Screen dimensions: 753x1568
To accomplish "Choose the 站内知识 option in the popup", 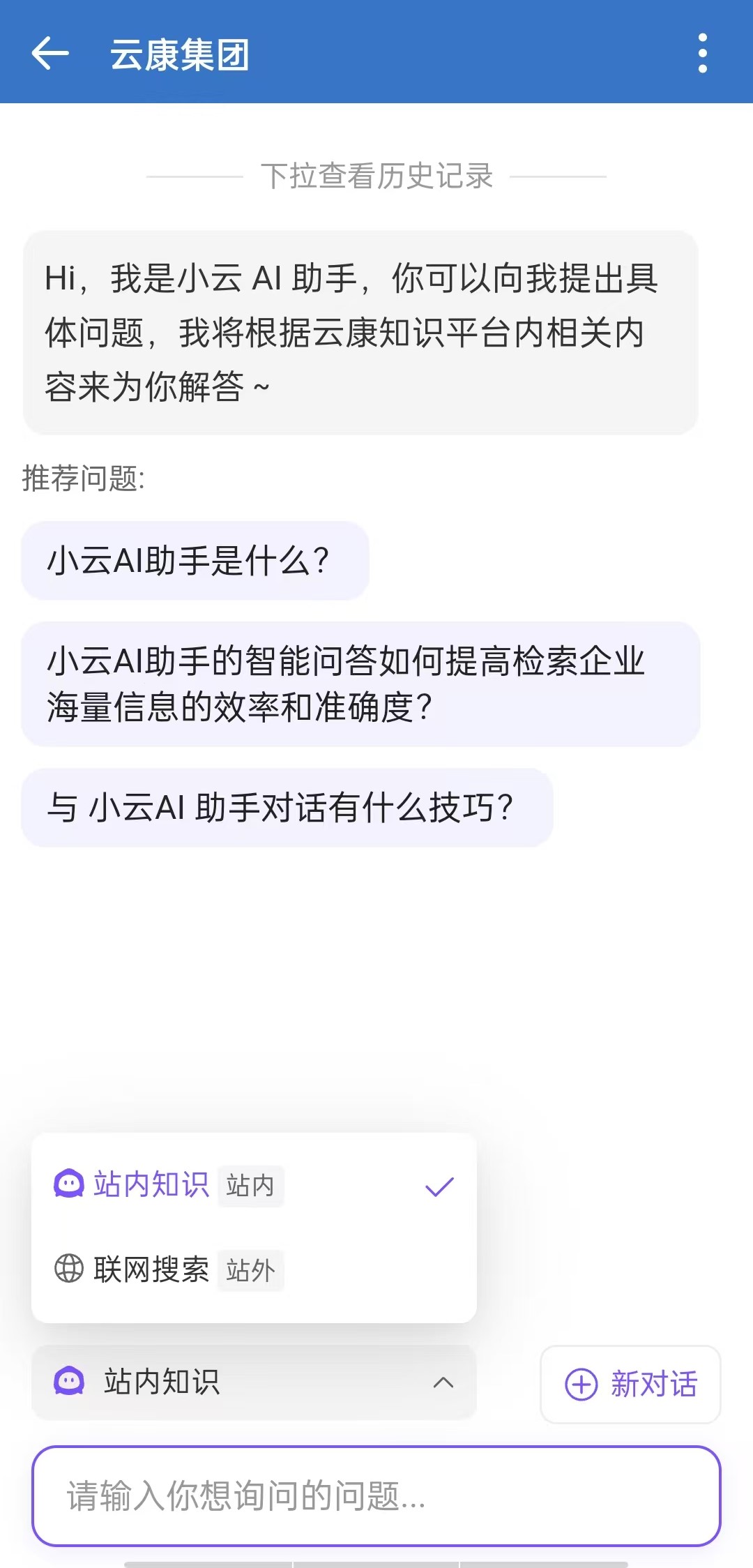I will (x=254, y=1185).
